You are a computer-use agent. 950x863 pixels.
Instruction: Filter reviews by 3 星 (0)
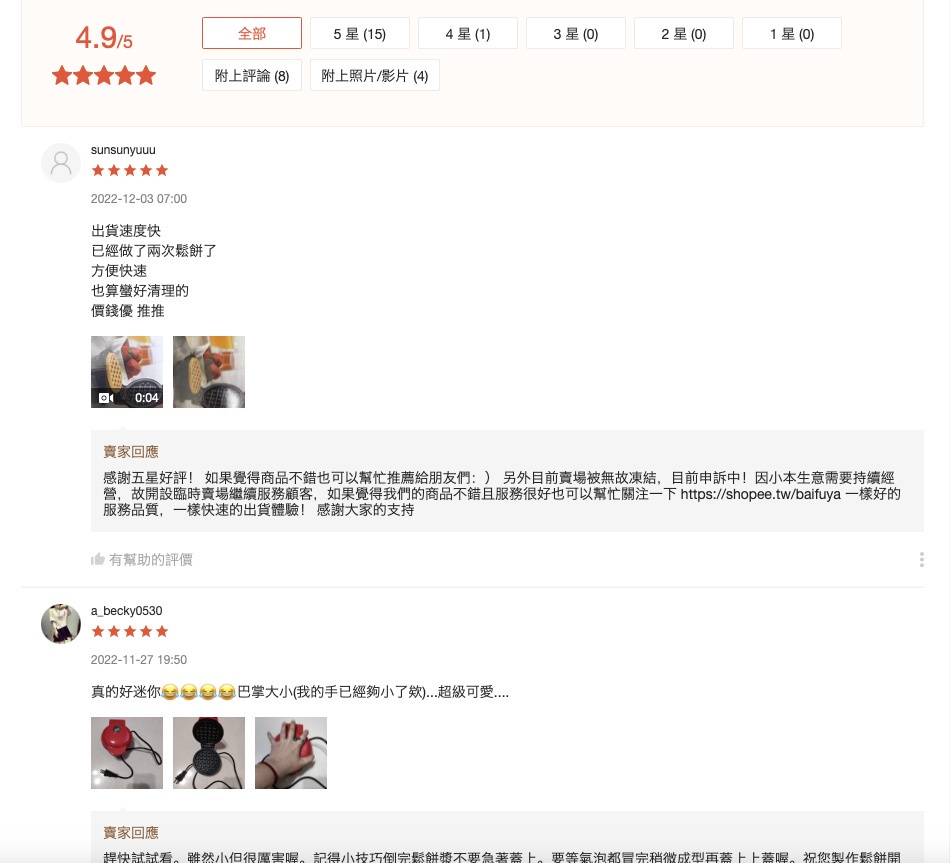pos(576,33)
